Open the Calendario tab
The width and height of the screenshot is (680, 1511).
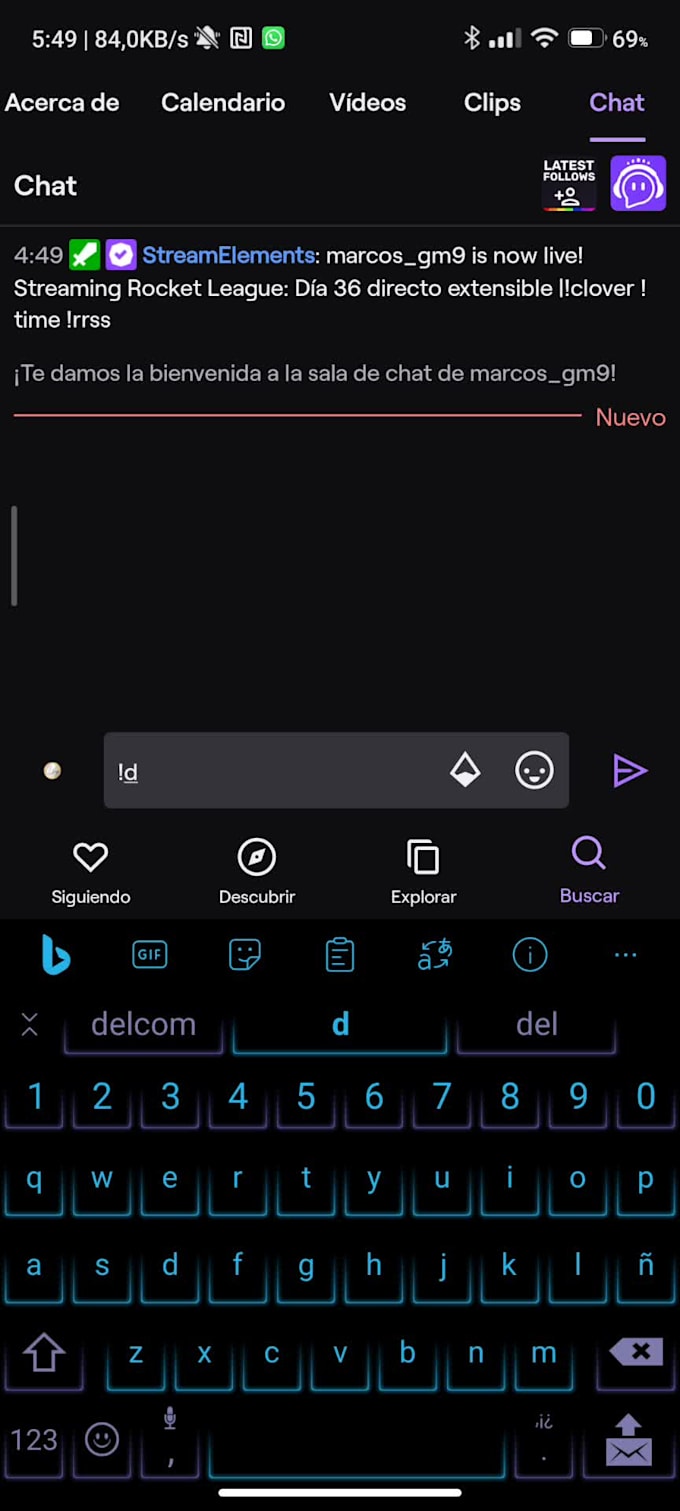tap(223, 103)
